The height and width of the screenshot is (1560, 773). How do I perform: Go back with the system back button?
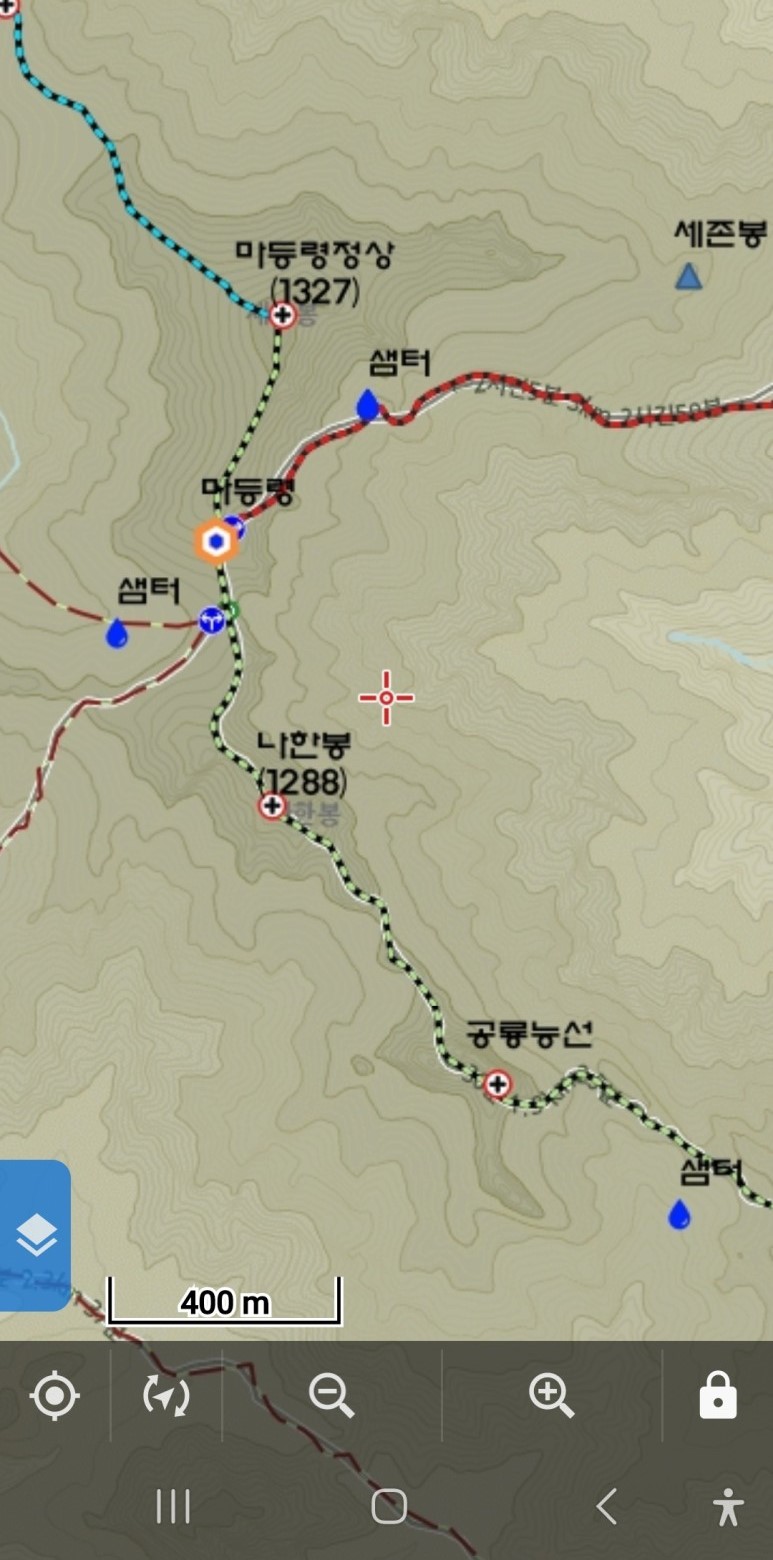click(606, 1506)
